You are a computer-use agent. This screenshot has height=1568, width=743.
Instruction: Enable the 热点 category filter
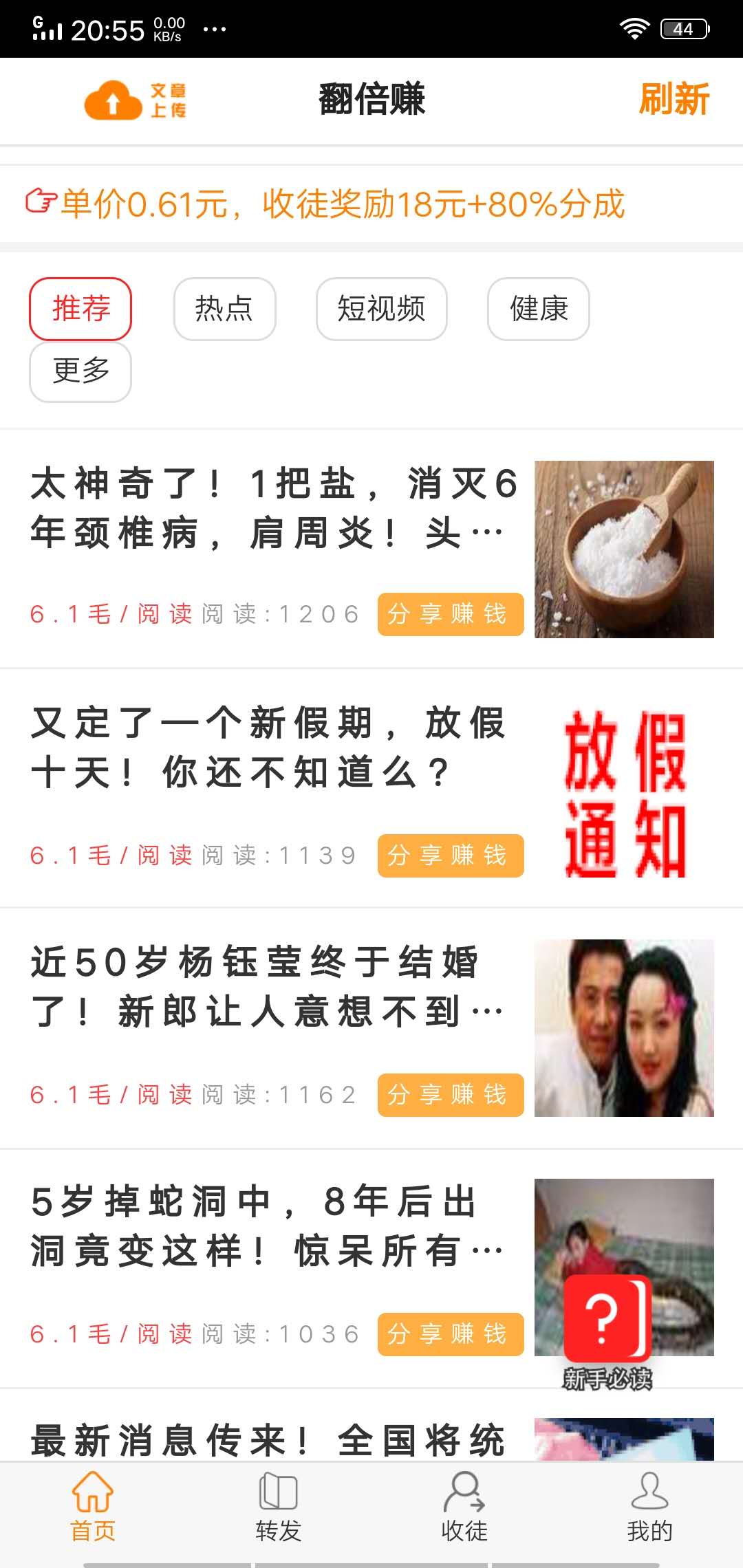click(225, 309)
